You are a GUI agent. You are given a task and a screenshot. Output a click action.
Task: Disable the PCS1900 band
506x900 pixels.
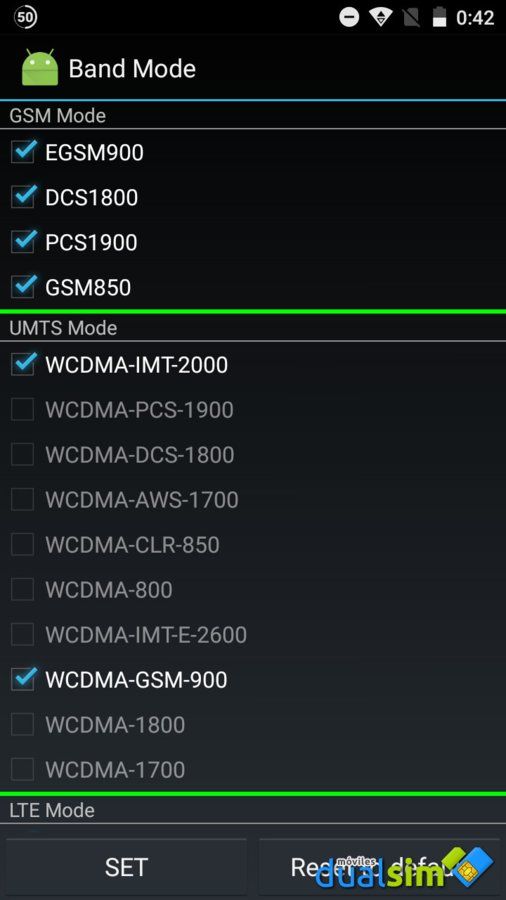pyautogui.click(x=23, y=242)
